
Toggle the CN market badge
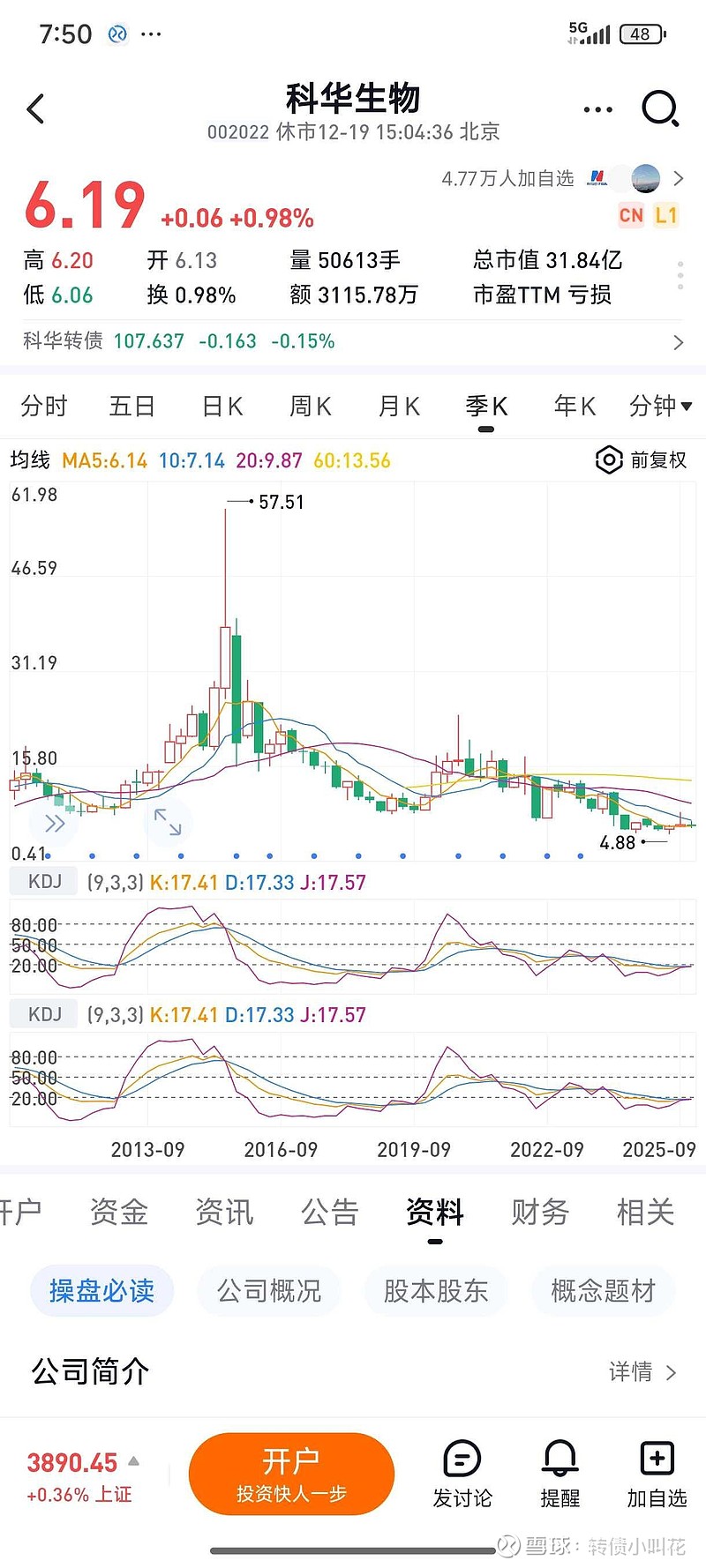tap(630, 214)
